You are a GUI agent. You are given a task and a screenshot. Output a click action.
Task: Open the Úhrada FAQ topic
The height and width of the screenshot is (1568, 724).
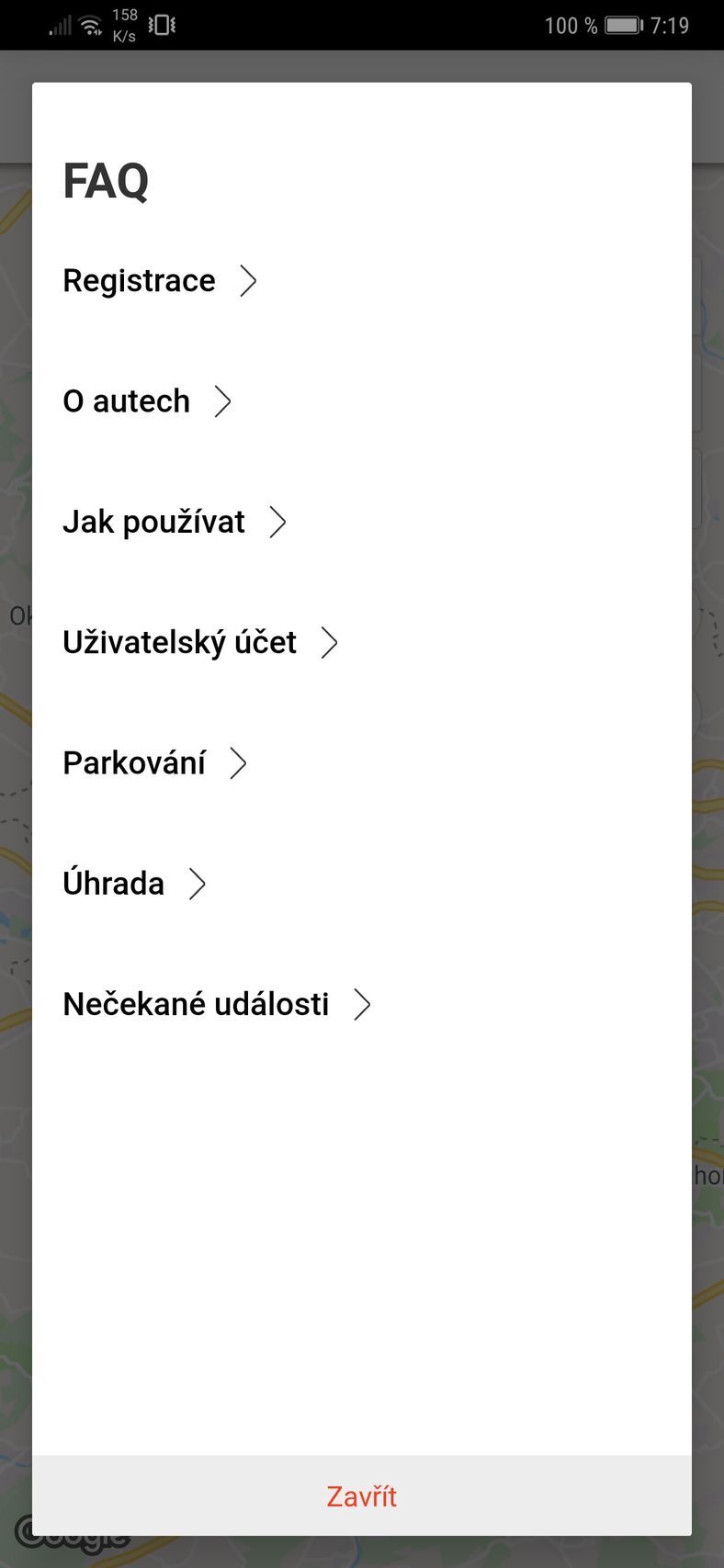pos(113,884)
